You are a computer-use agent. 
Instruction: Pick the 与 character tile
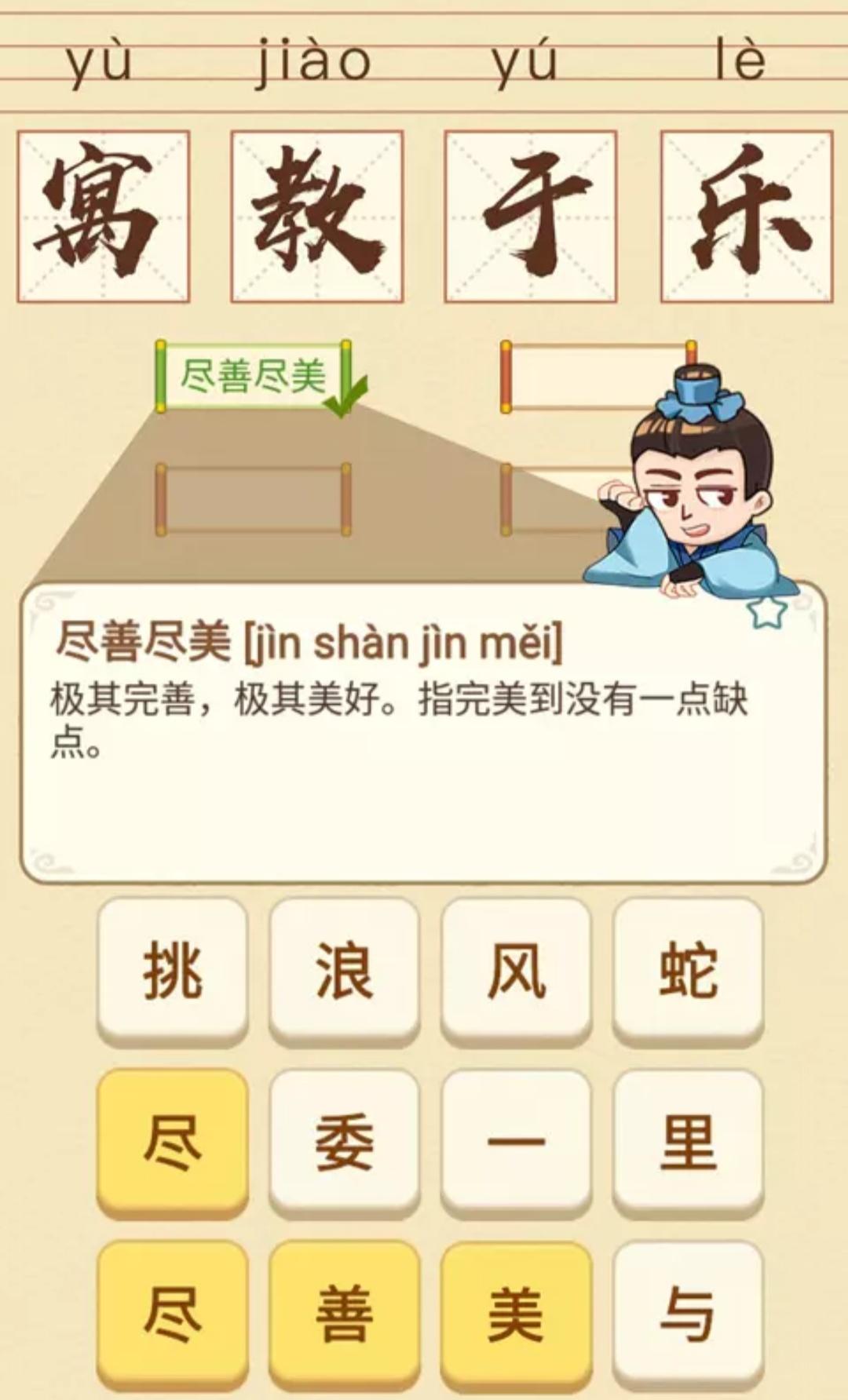click(688, 1314)
